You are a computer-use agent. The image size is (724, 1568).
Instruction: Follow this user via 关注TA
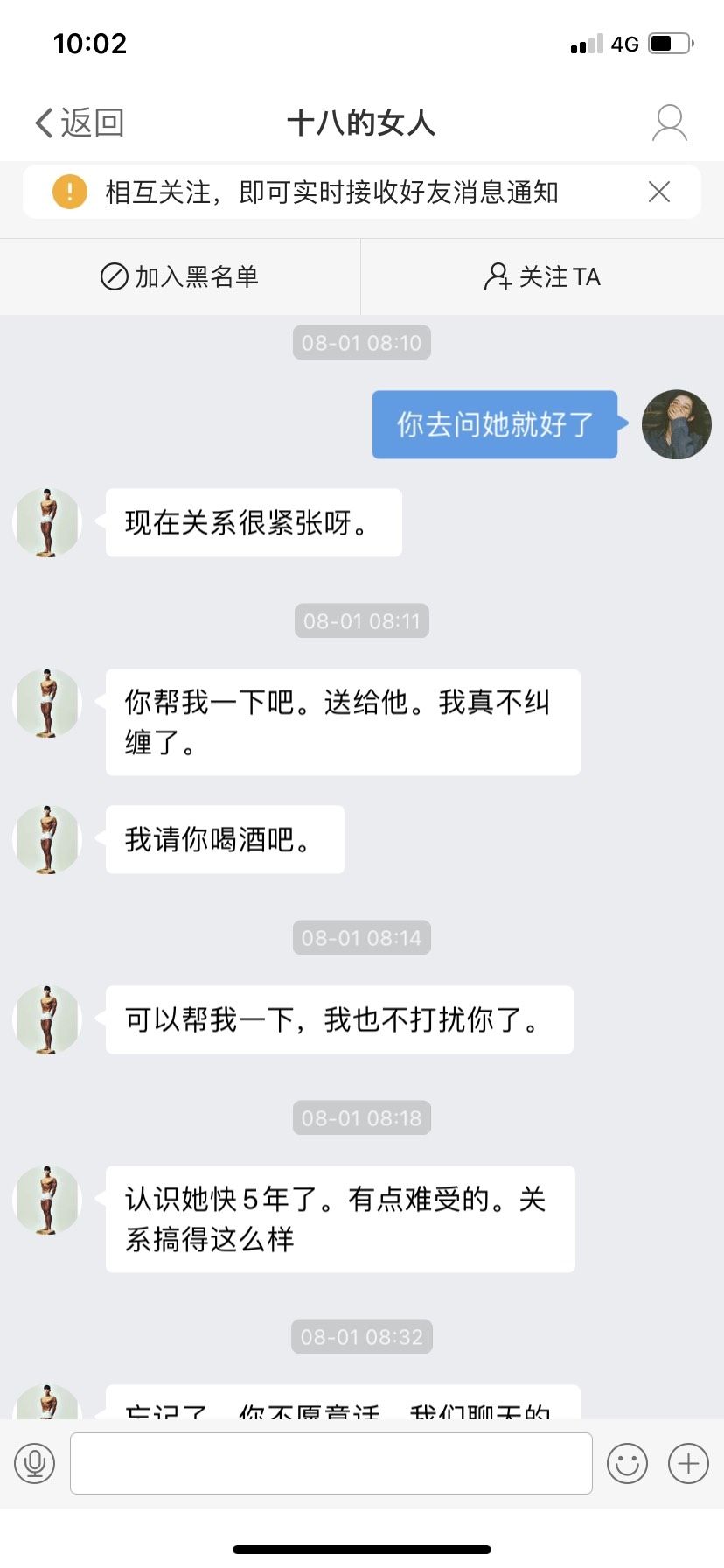coord(542,276)
